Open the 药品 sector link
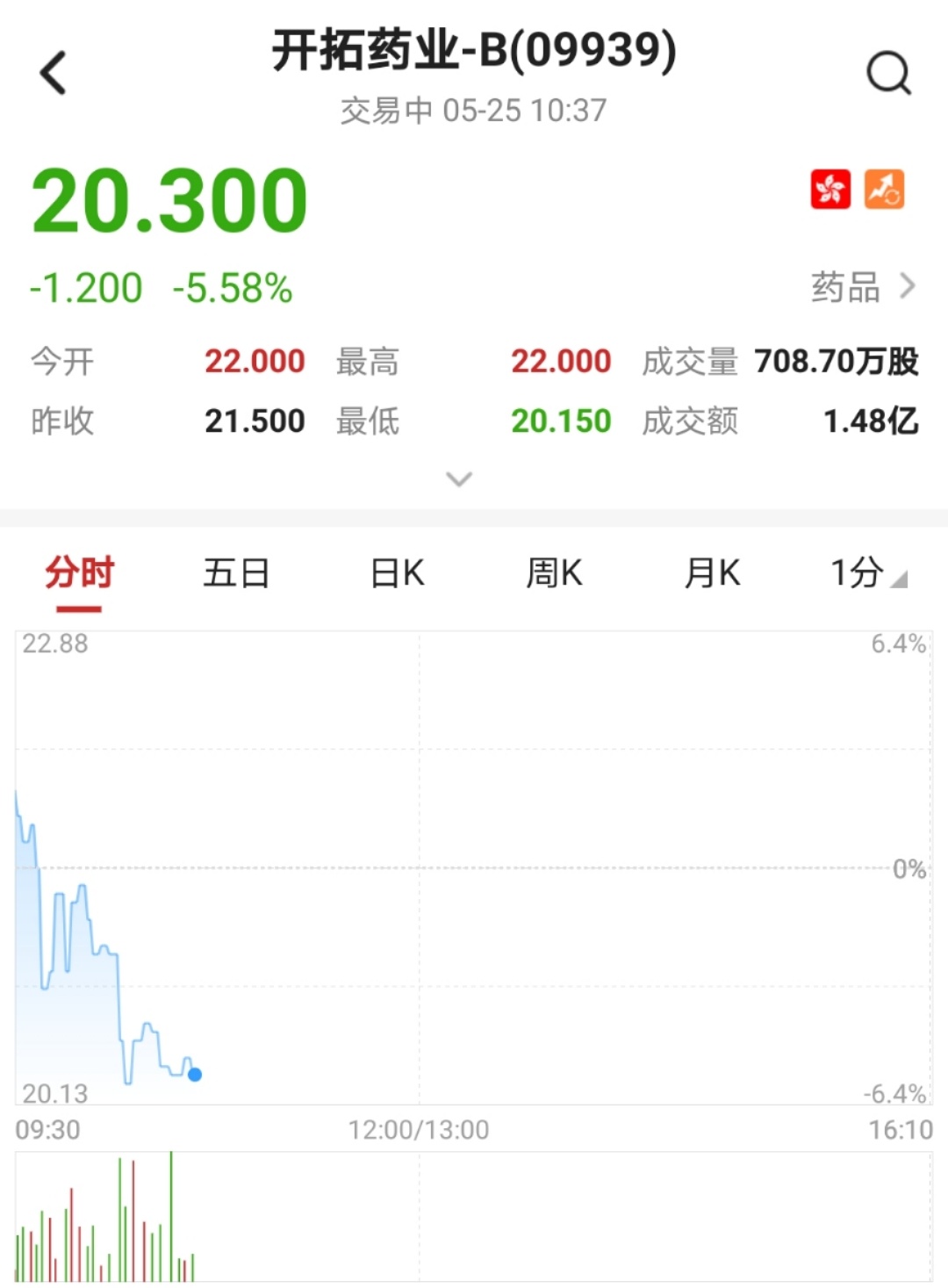 (x=862, y=287)
